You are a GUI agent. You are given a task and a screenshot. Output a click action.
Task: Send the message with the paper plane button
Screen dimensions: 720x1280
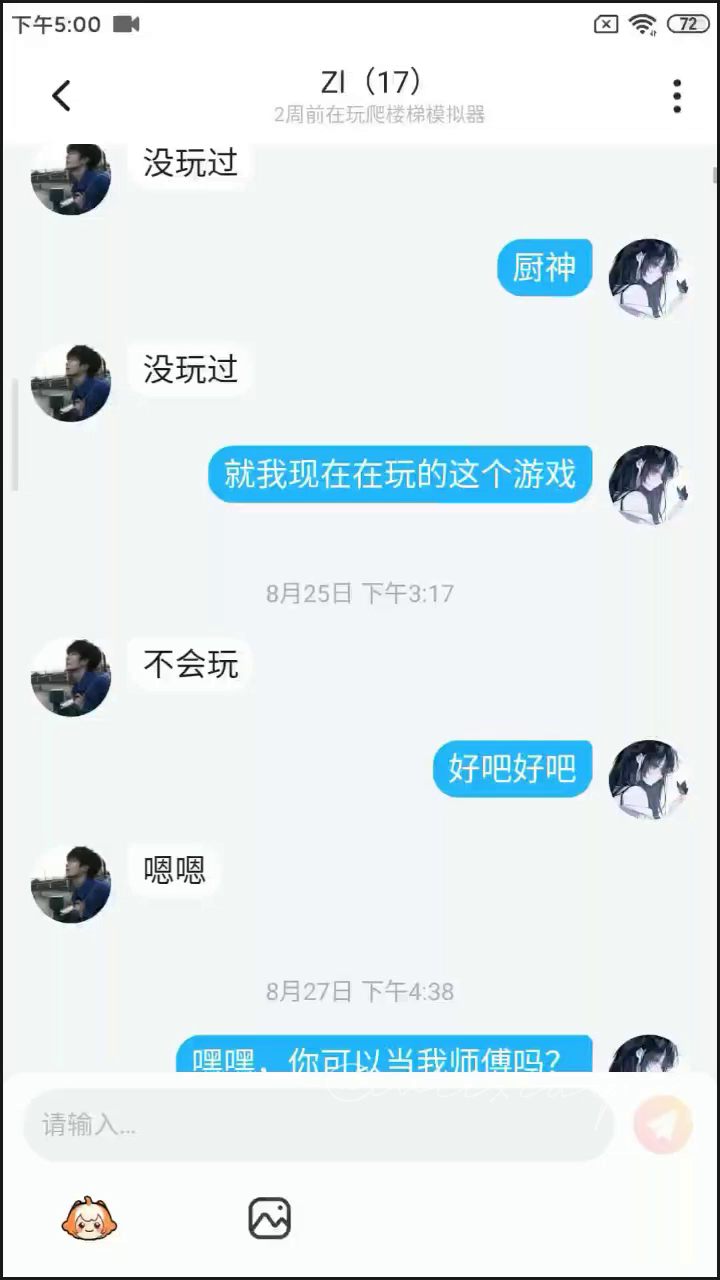coord(662,1125)
